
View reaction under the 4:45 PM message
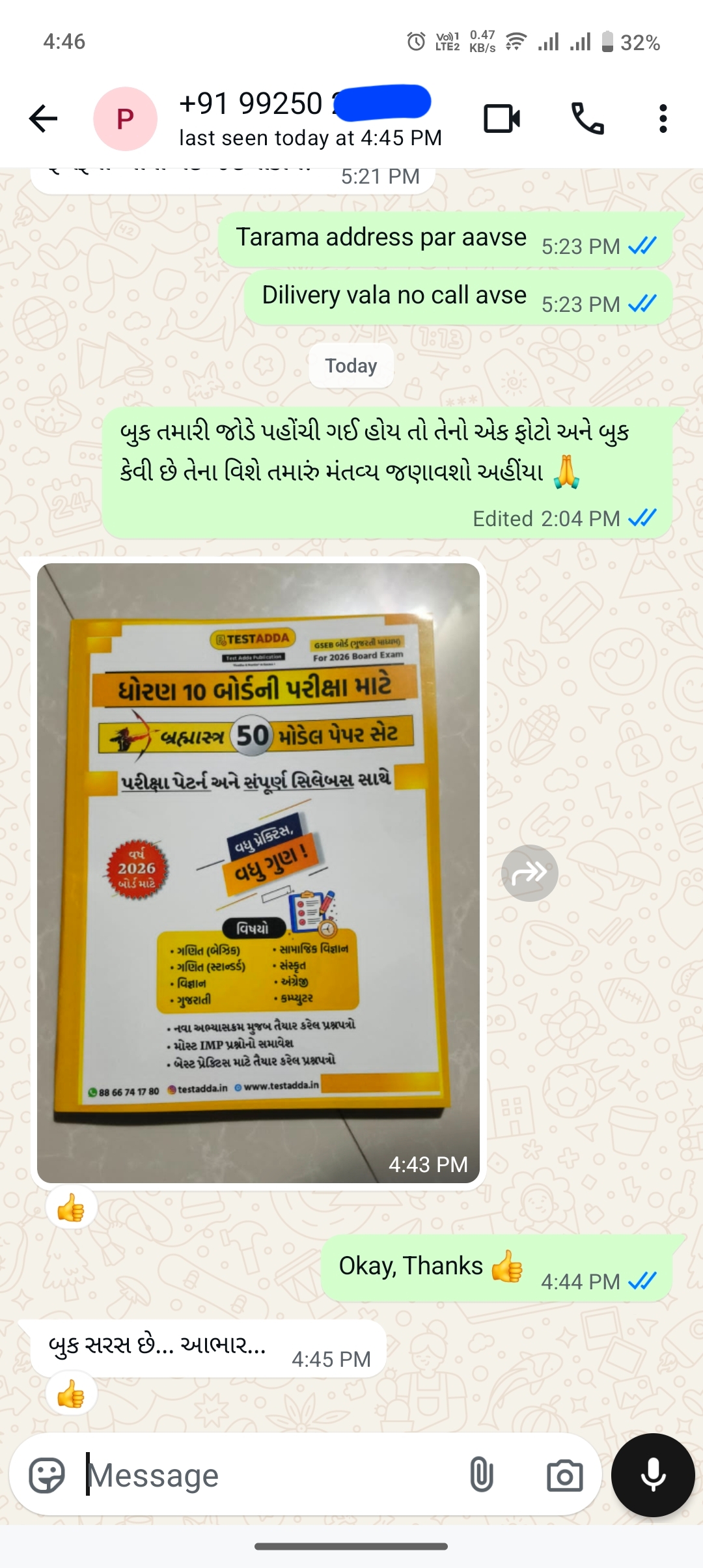(71, 1395)
